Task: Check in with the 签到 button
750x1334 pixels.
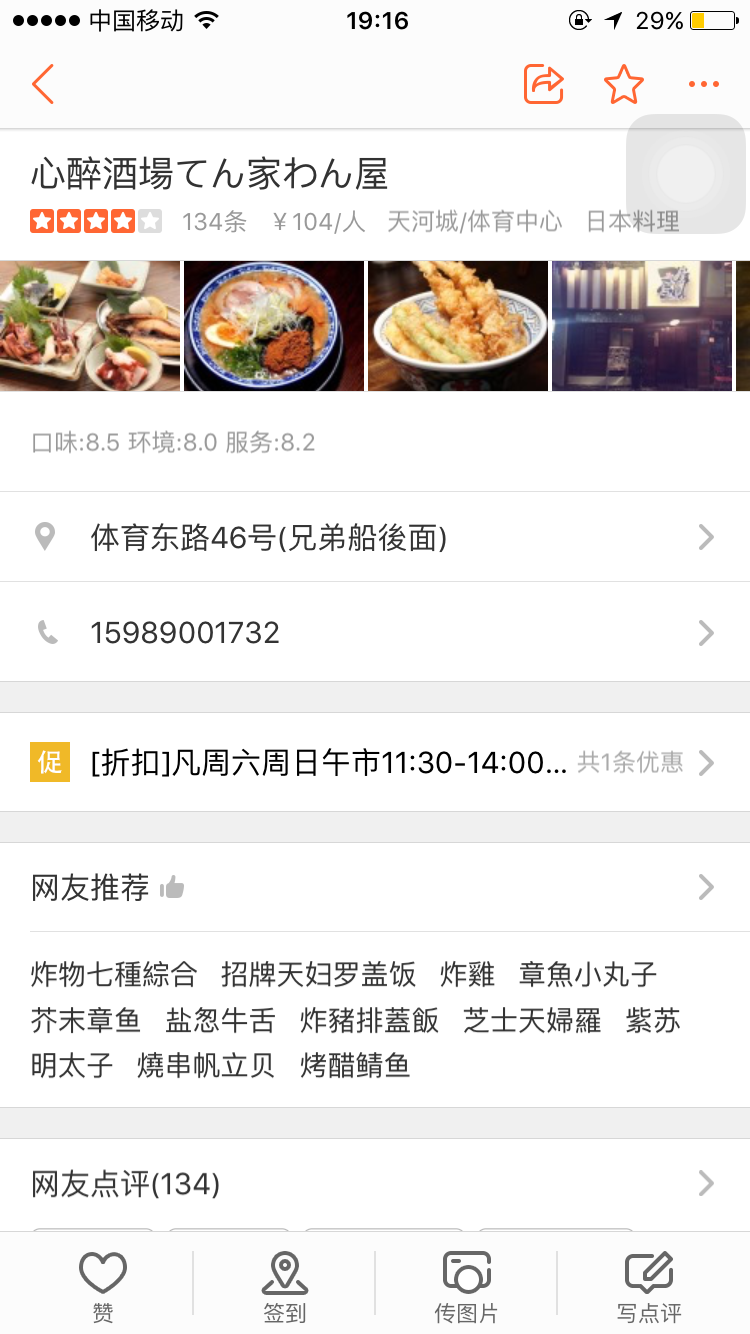Action: pos(285,1285)
